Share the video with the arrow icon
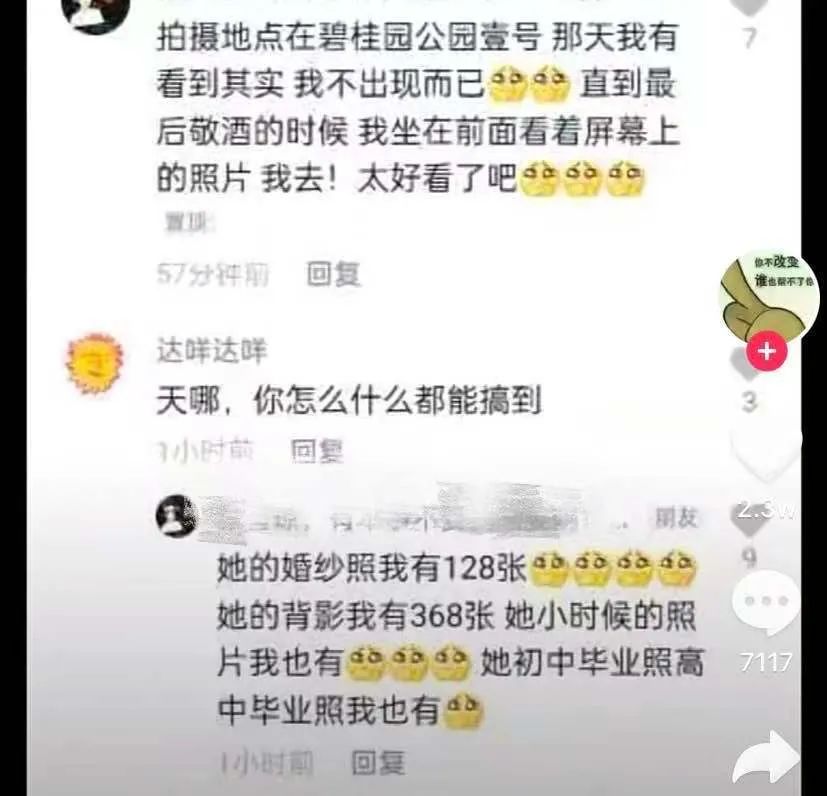This screenshot has height=796, width=827. pyautogui.click(x=765, y=757)
